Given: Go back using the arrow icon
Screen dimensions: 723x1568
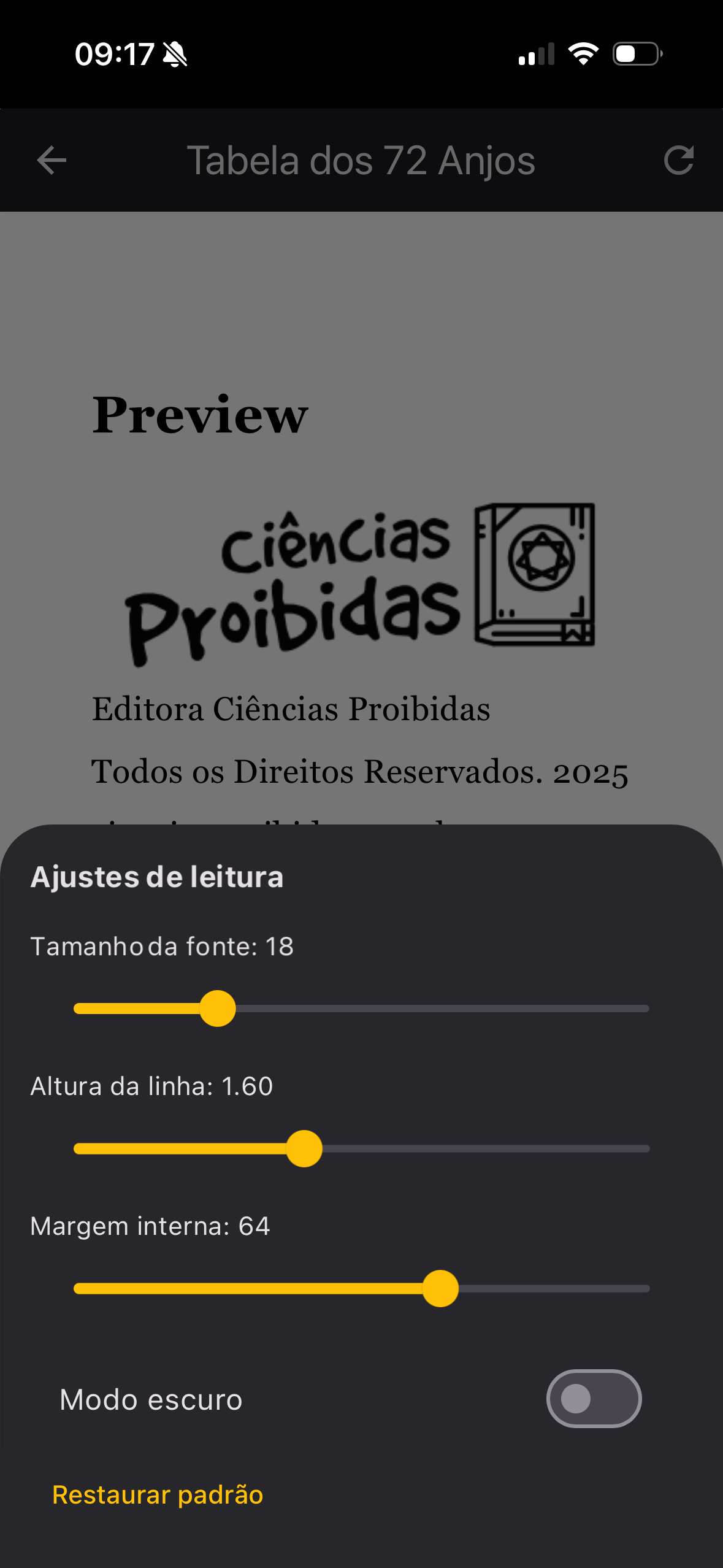Looking at the screenshot, I should [x=52, y=161].
